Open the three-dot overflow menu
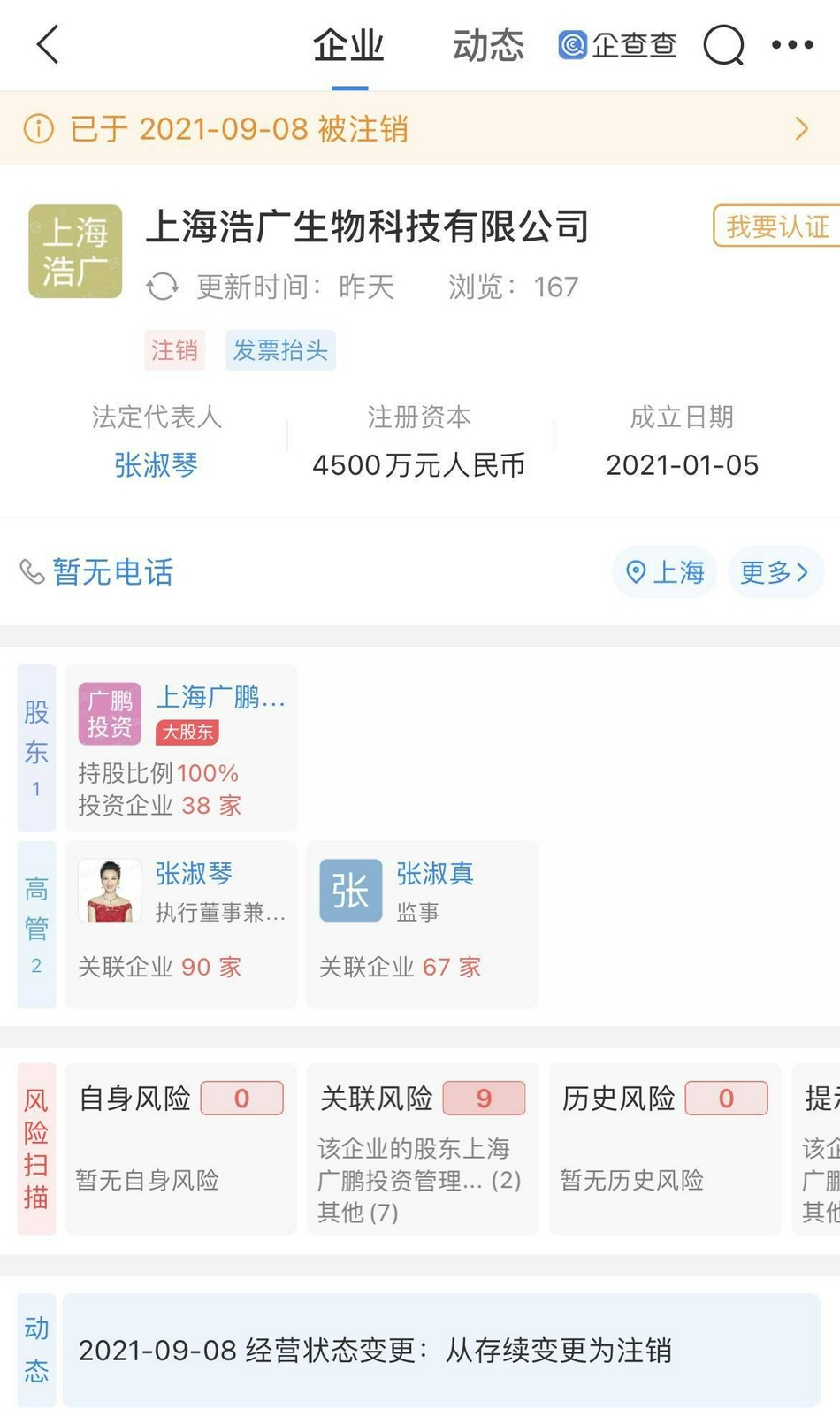This screenshot has width=840, height=1409. tap(792, 44)
